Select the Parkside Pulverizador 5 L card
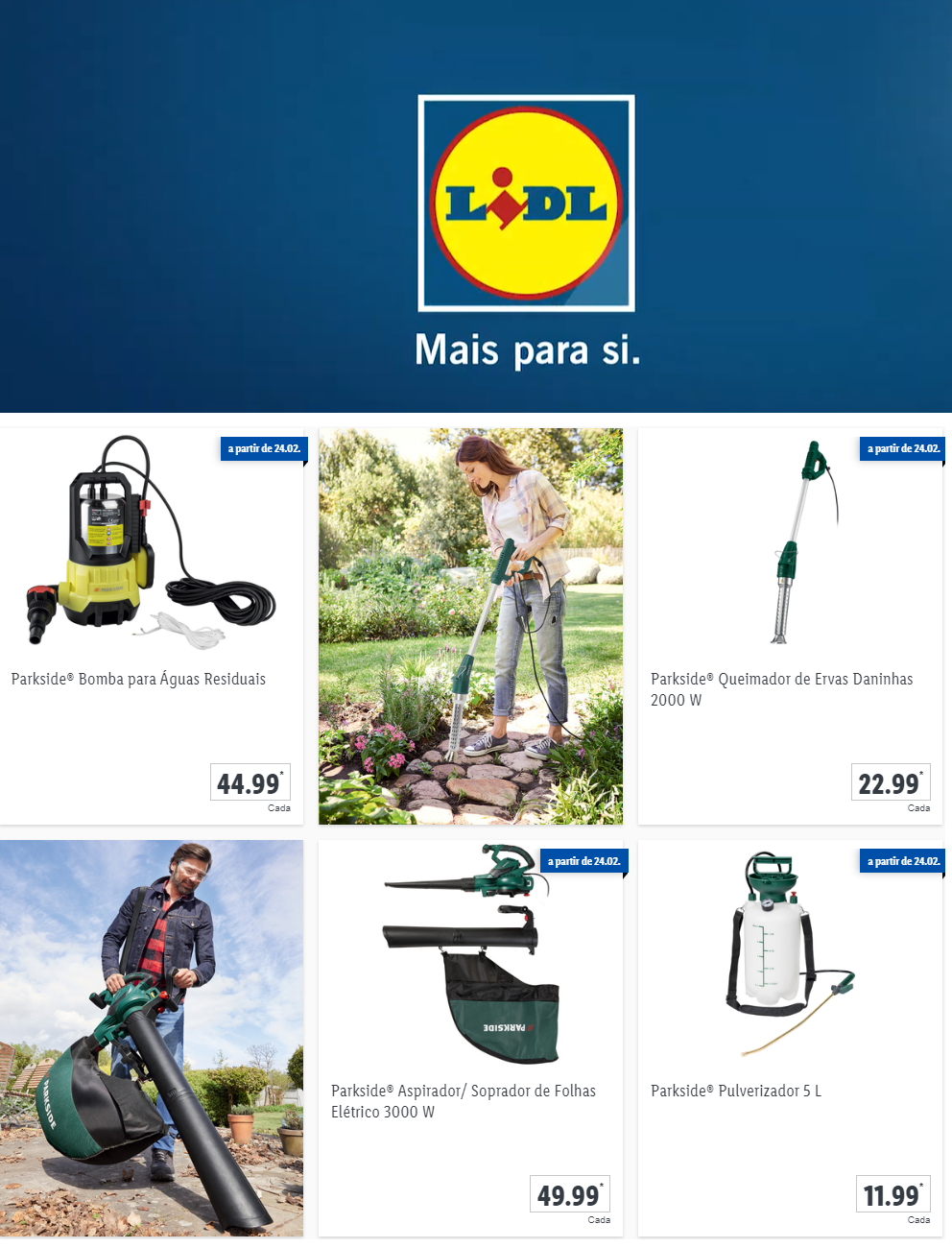952x1248 pixels. tap(736, 1091)
